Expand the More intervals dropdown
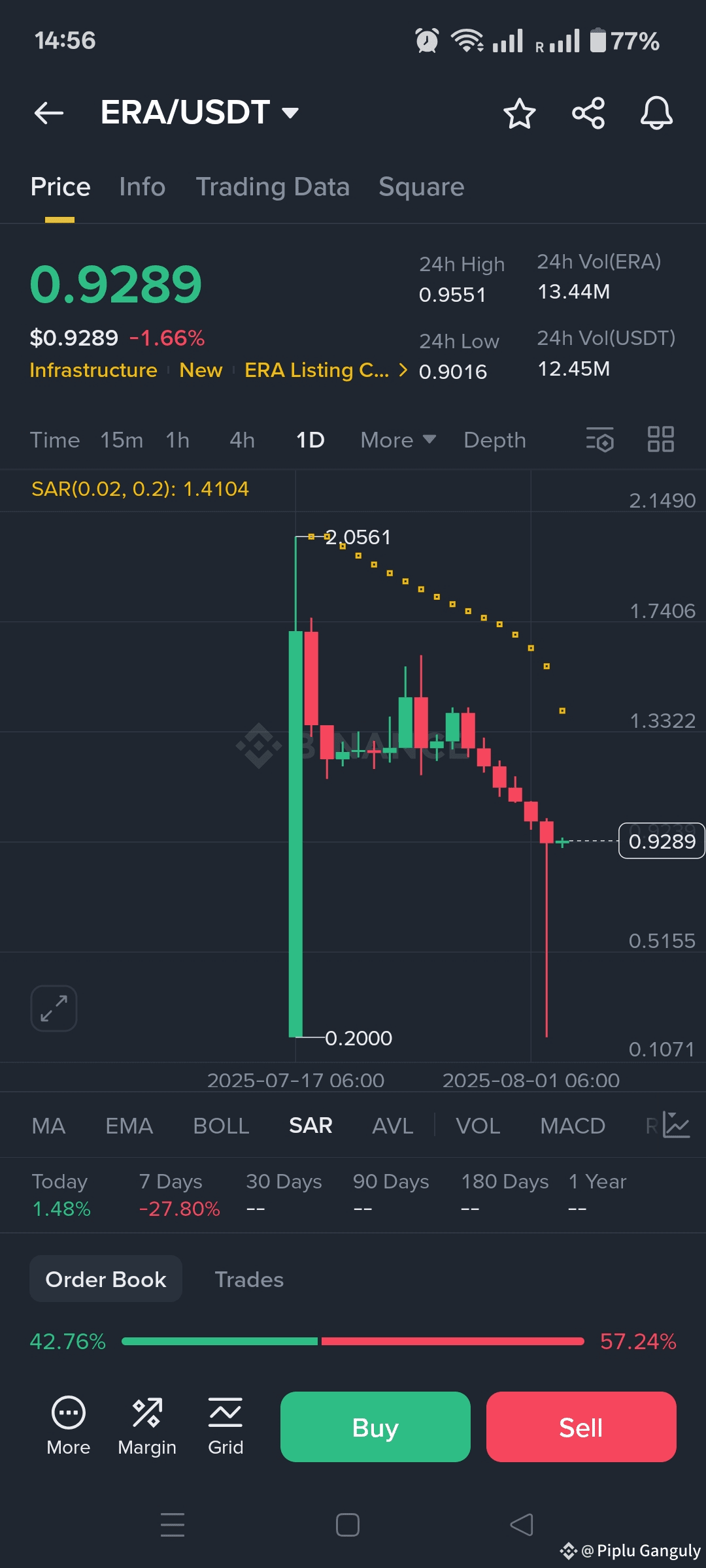 click(398, 440)
